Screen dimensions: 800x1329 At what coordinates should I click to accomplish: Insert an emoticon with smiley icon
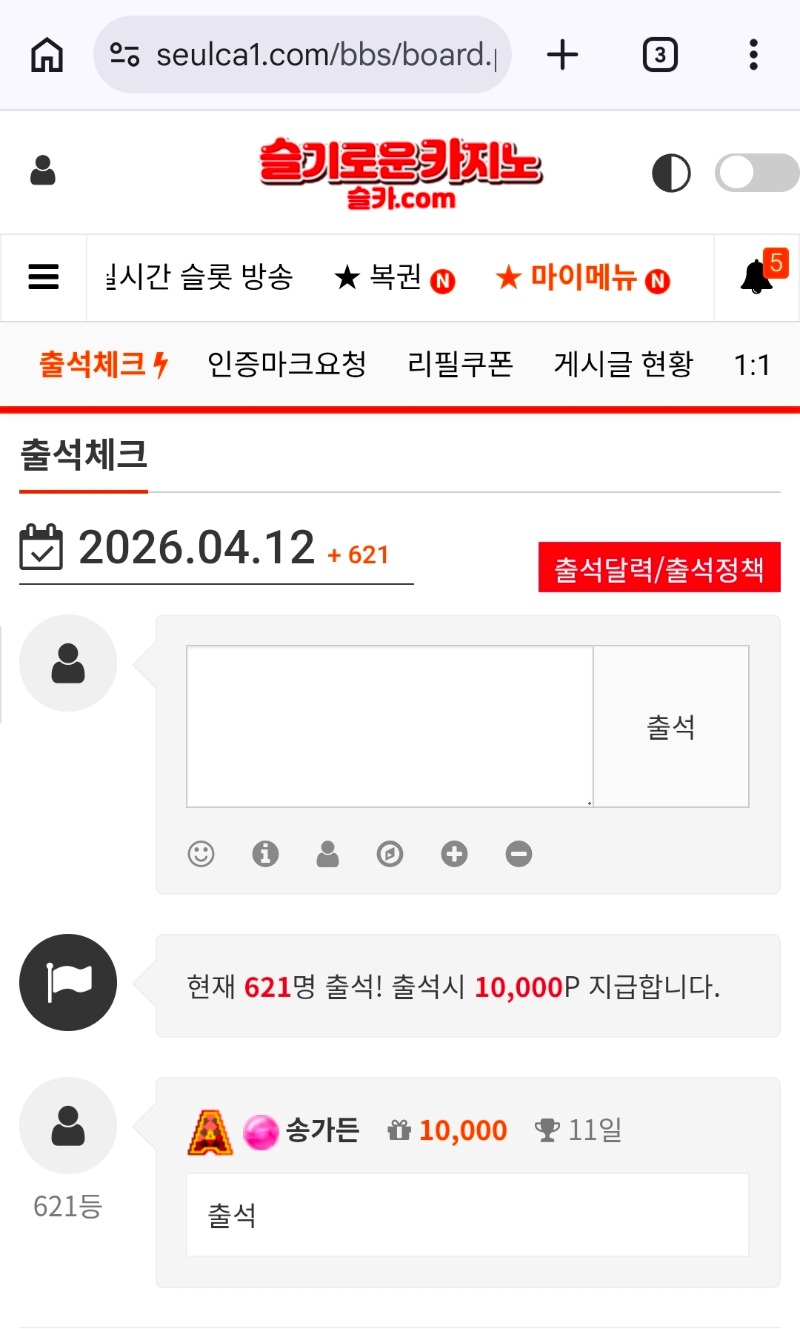coord(202,854)
